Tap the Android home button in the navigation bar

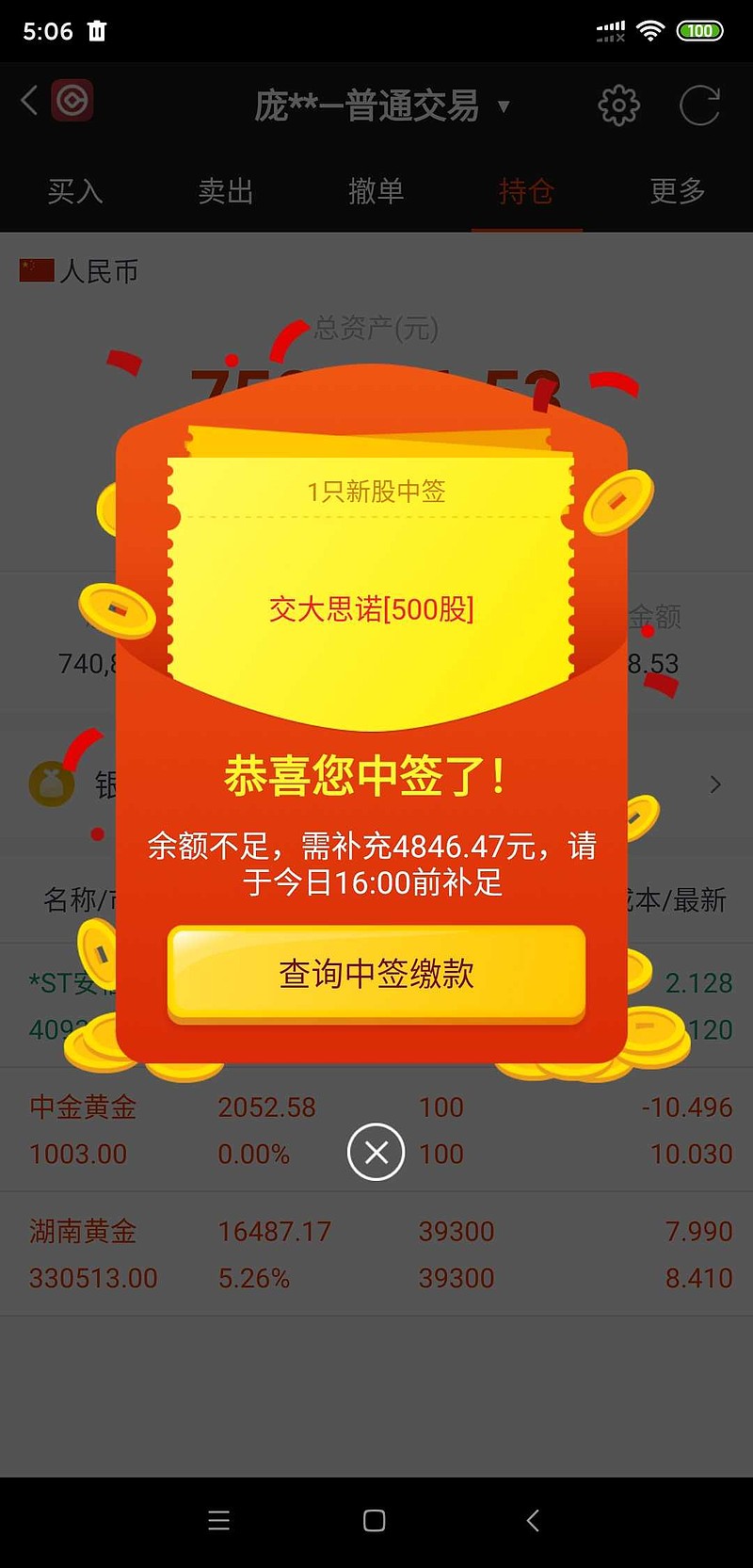coord(373,1520)
